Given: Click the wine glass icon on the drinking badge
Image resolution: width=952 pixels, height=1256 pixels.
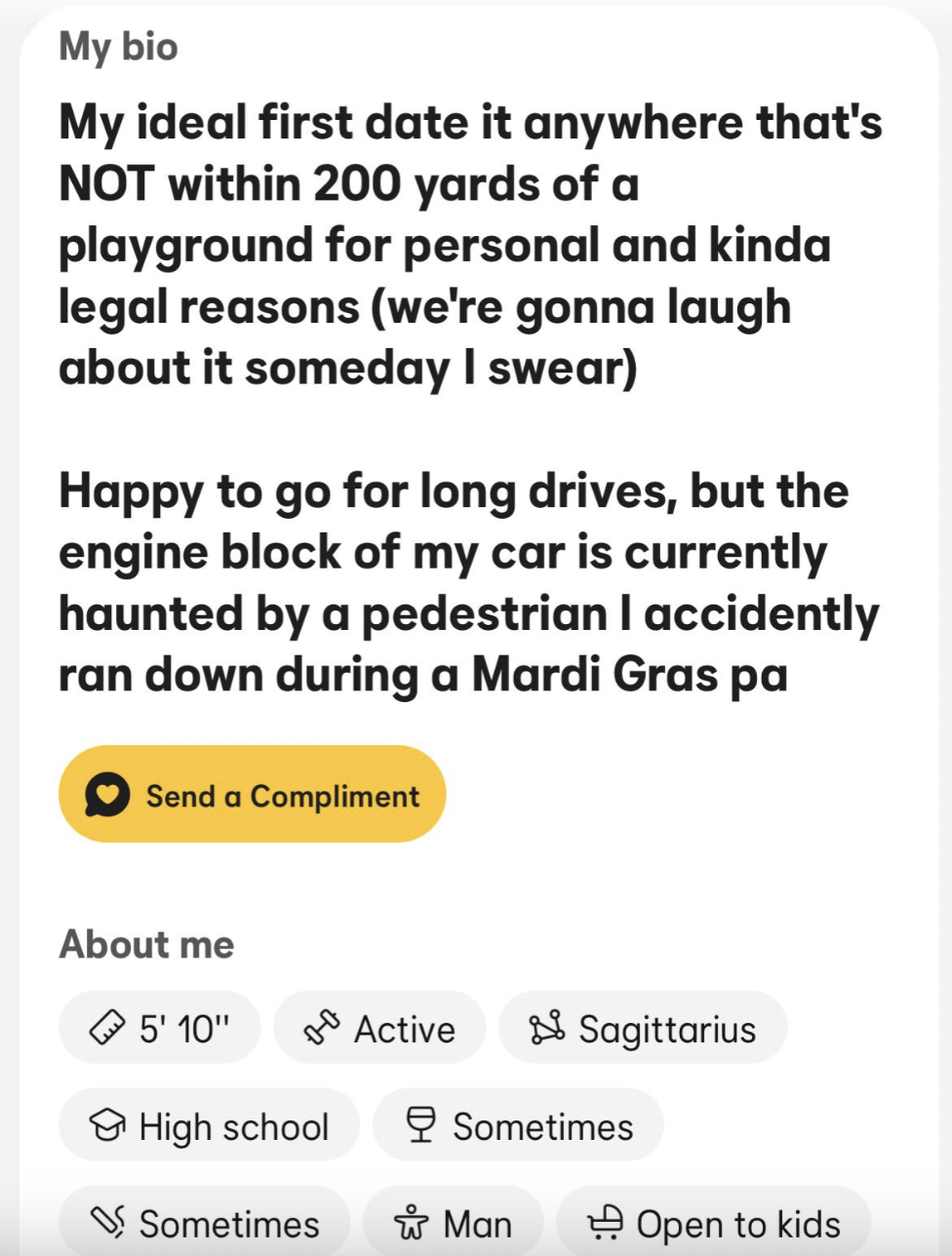Looking at the screenshot, I should tap(421, 1126).
